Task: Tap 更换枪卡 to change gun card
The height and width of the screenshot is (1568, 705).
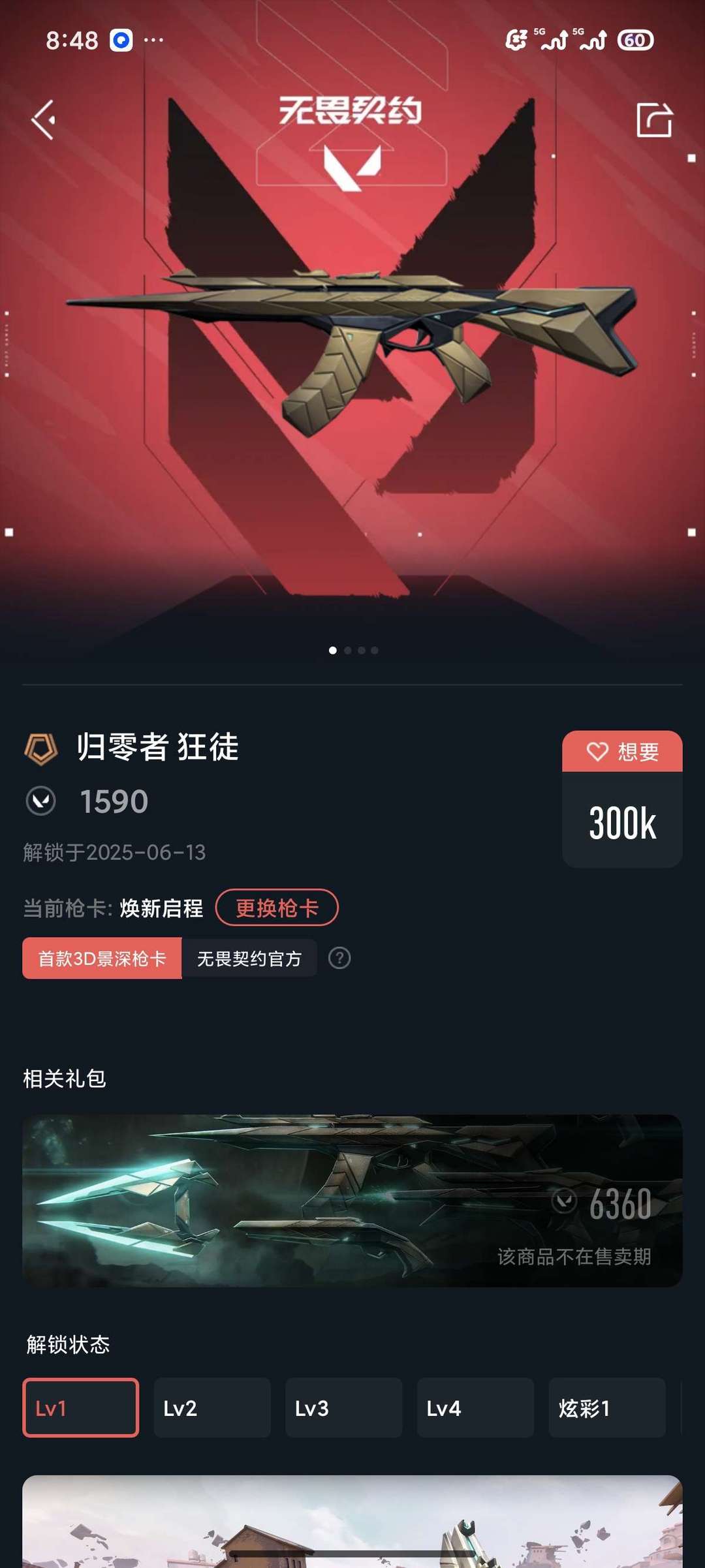Action: coord(277,908)
